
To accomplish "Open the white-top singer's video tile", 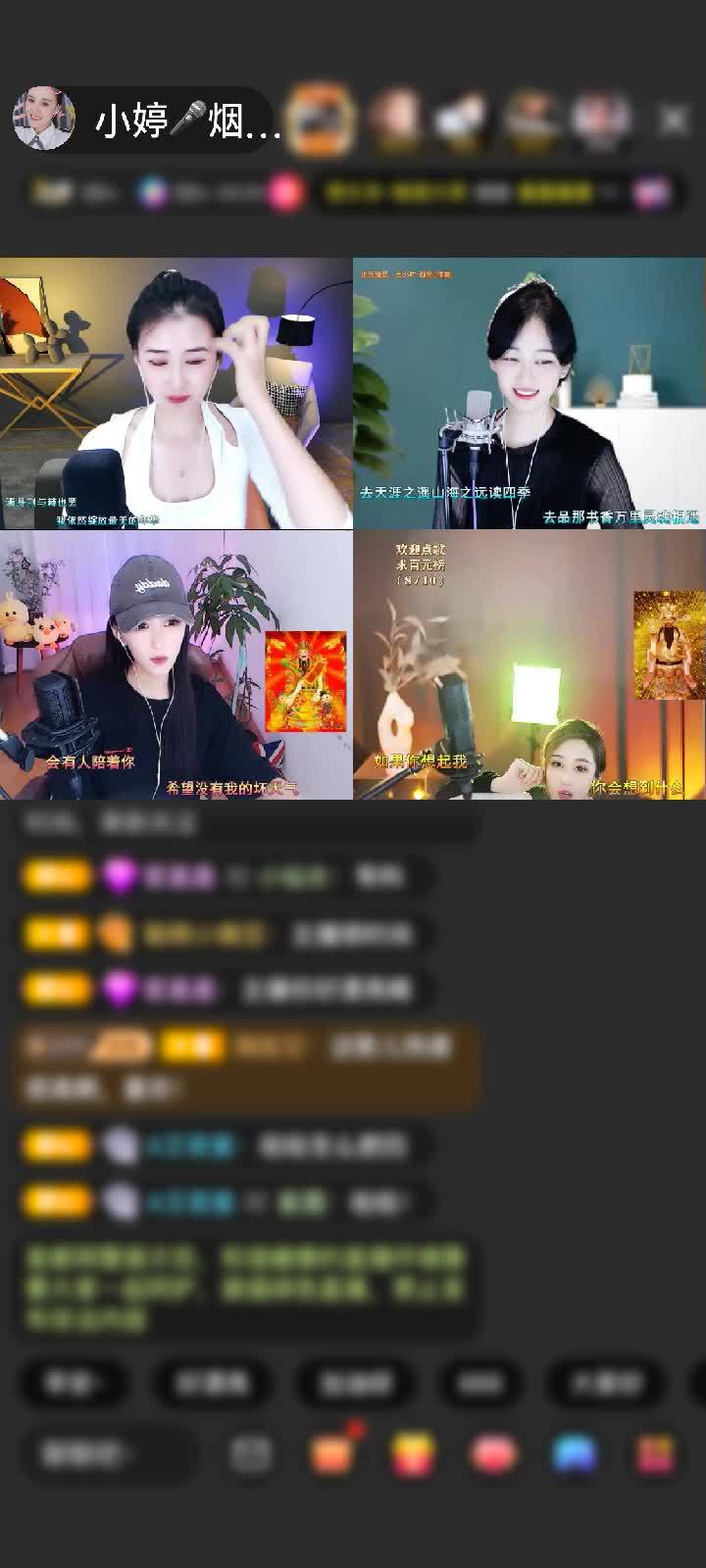I will point(176,393).
